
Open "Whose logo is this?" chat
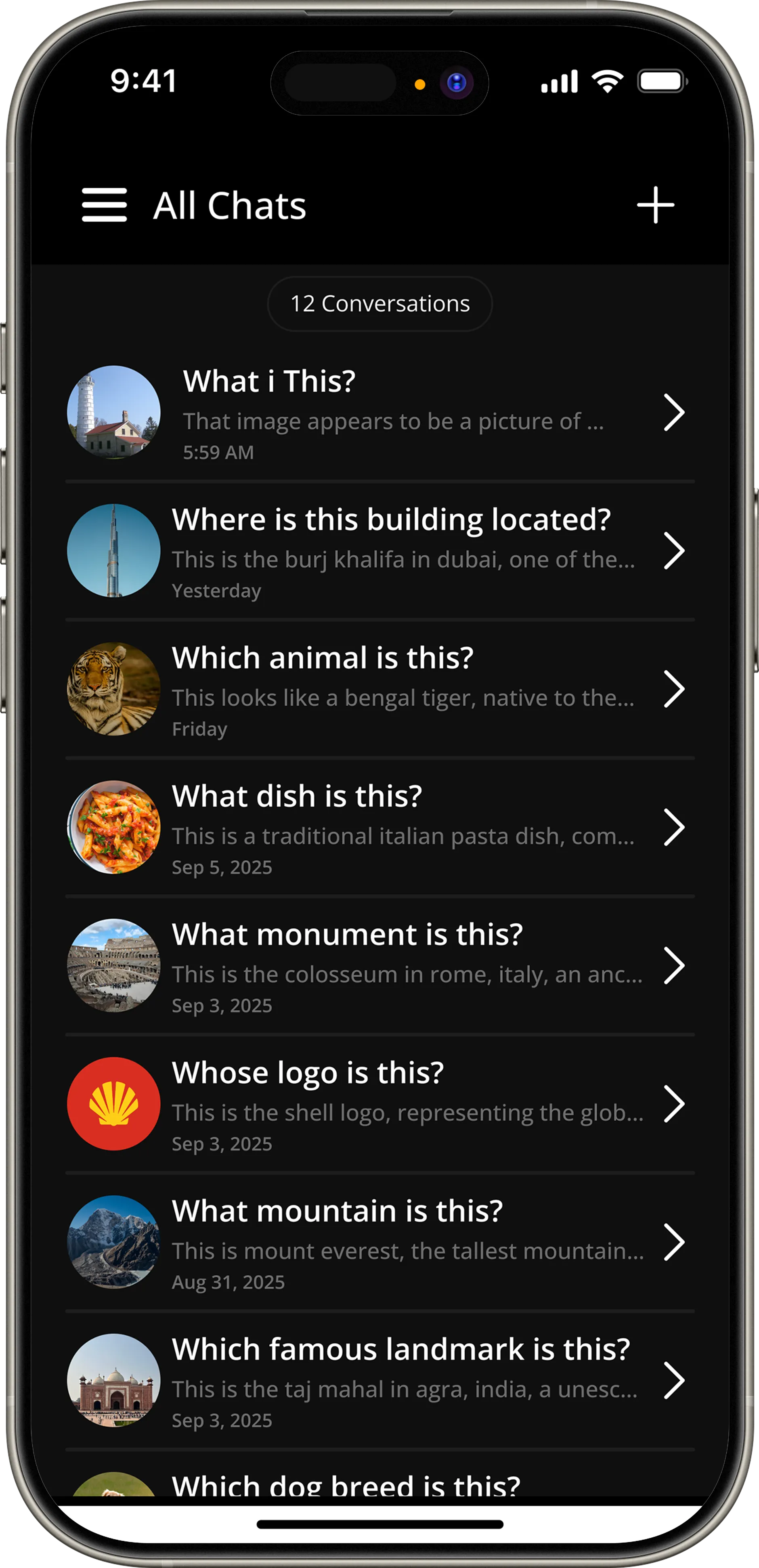(380, 1103)
